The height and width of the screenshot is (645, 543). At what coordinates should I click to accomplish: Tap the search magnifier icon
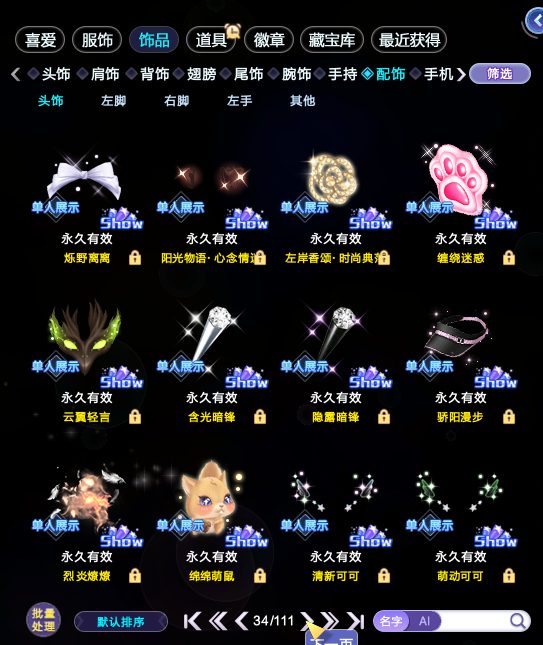tap(518, 621)
